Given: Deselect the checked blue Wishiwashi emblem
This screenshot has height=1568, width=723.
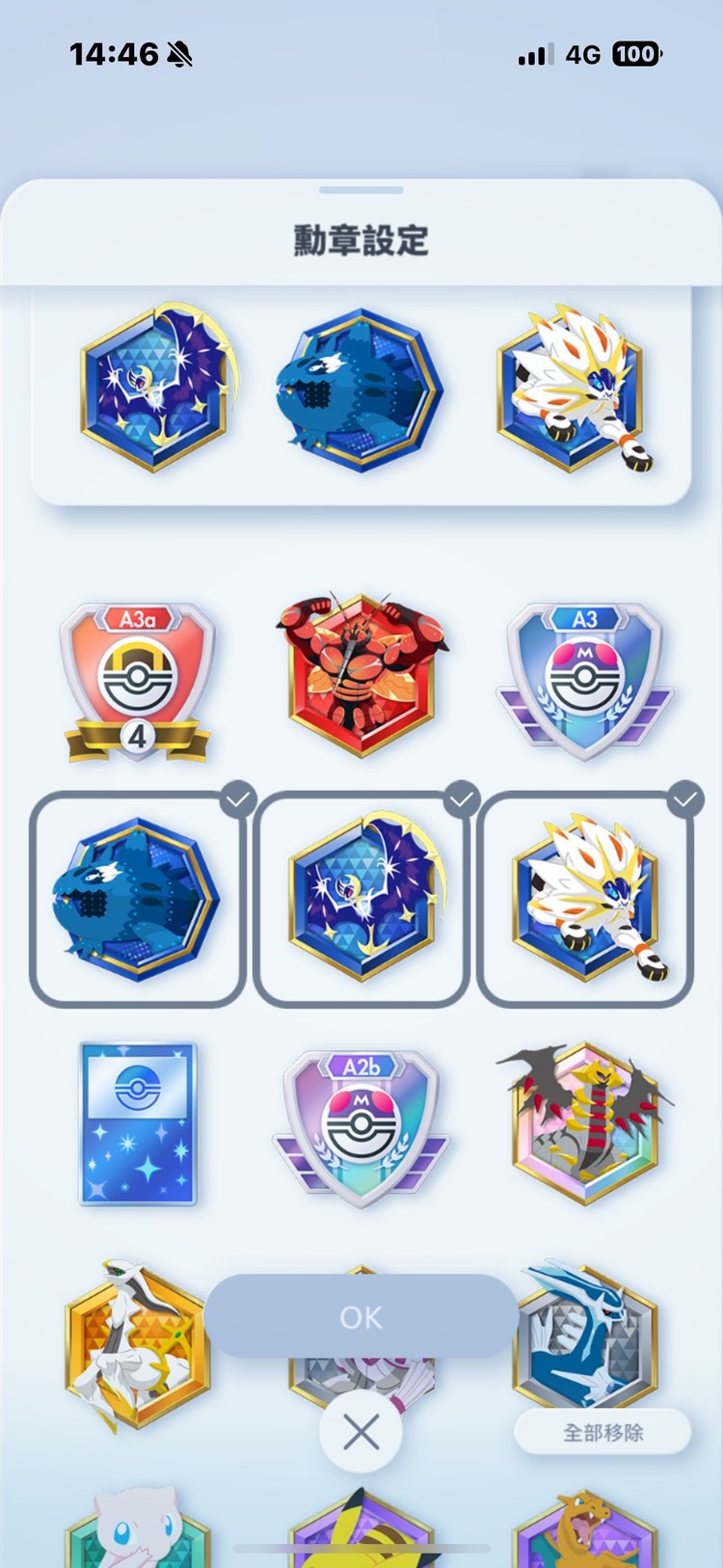Looking at the screenshot, I should click(x=137, y=899).
